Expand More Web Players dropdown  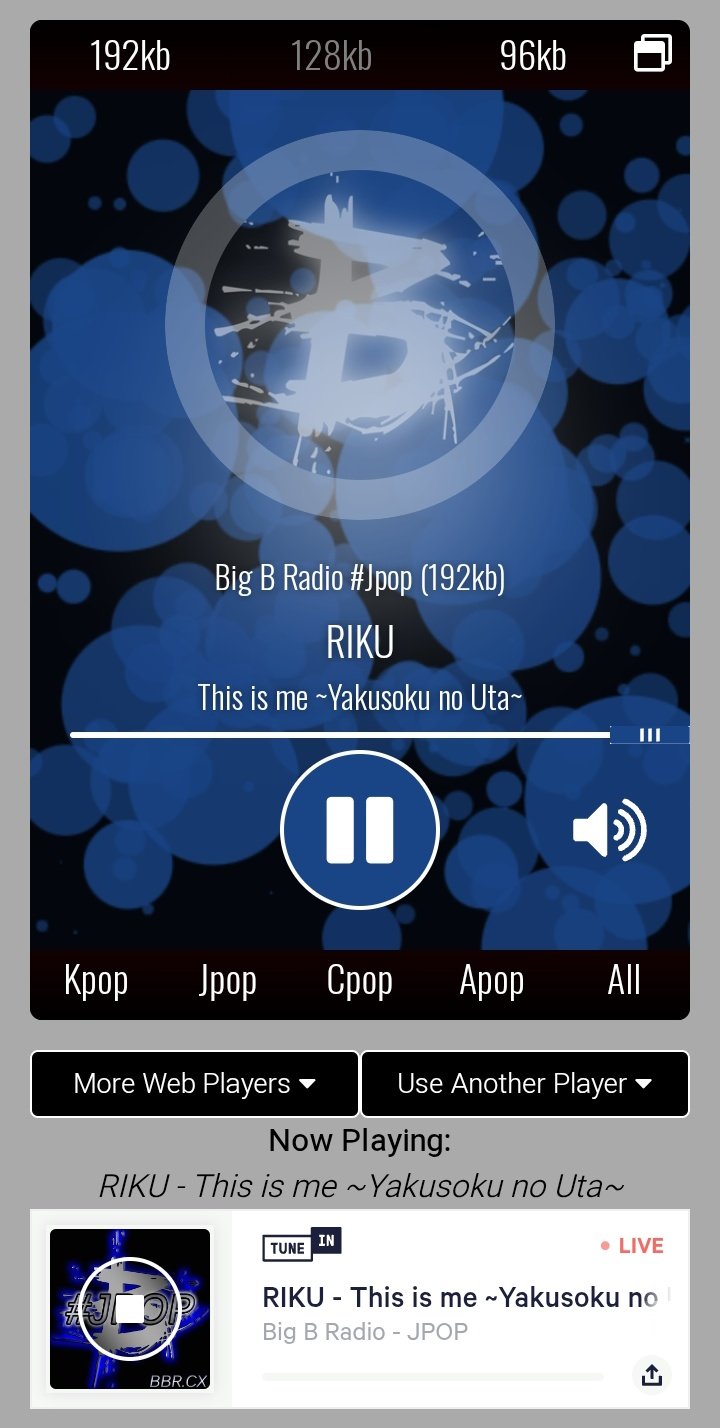point(195,1084)
